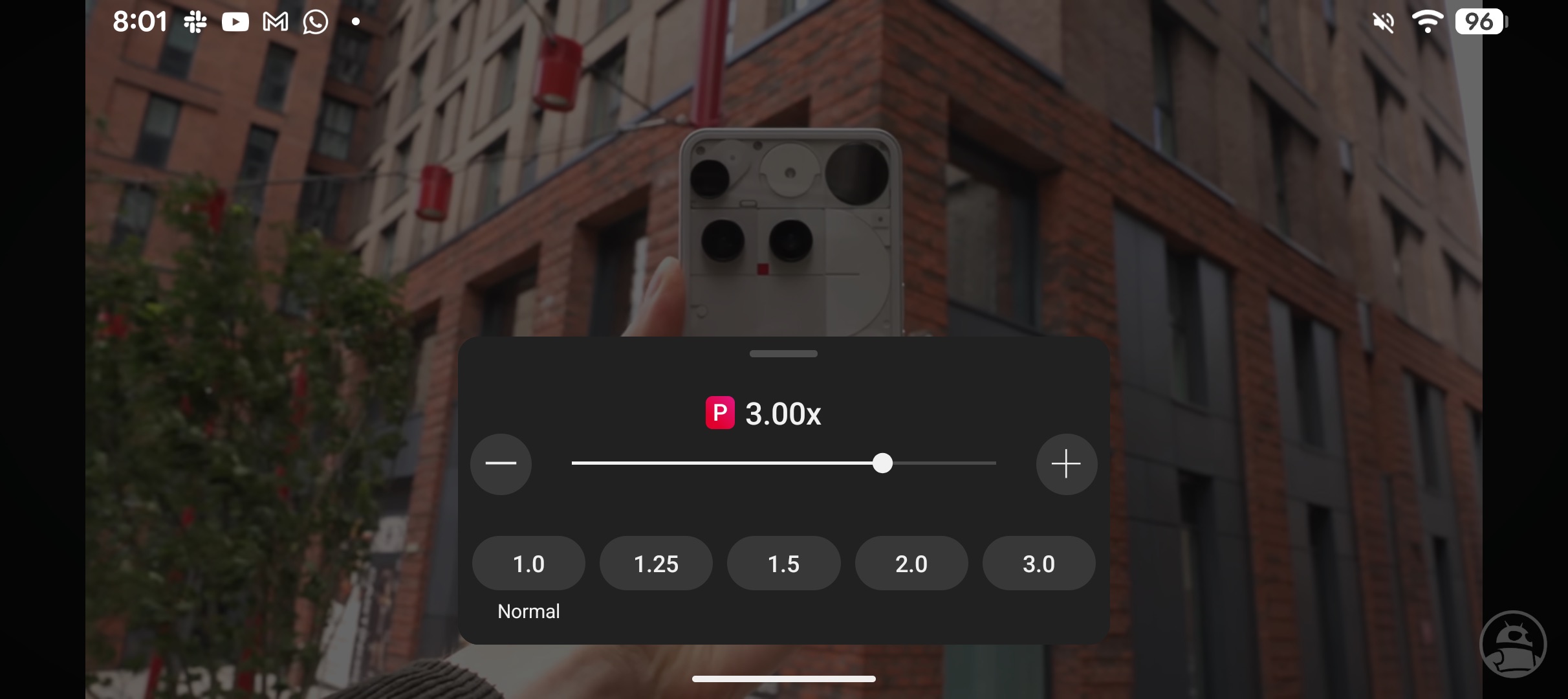The image size is (1568, 699).
Task: Tap the speed sheet's drag handle
Action: tap(783, 354)
